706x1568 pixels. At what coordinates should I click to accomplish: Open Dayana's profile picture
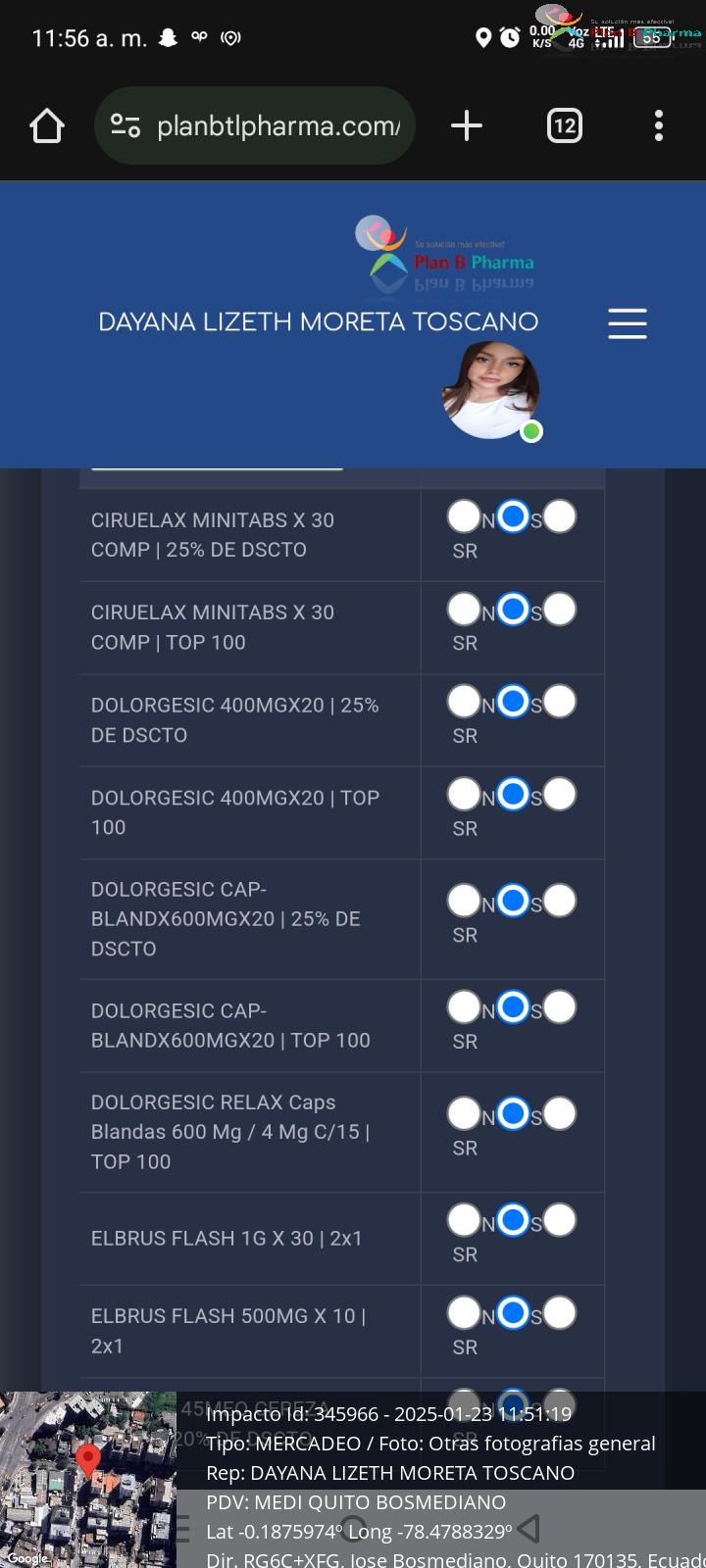tap(490, 390)
